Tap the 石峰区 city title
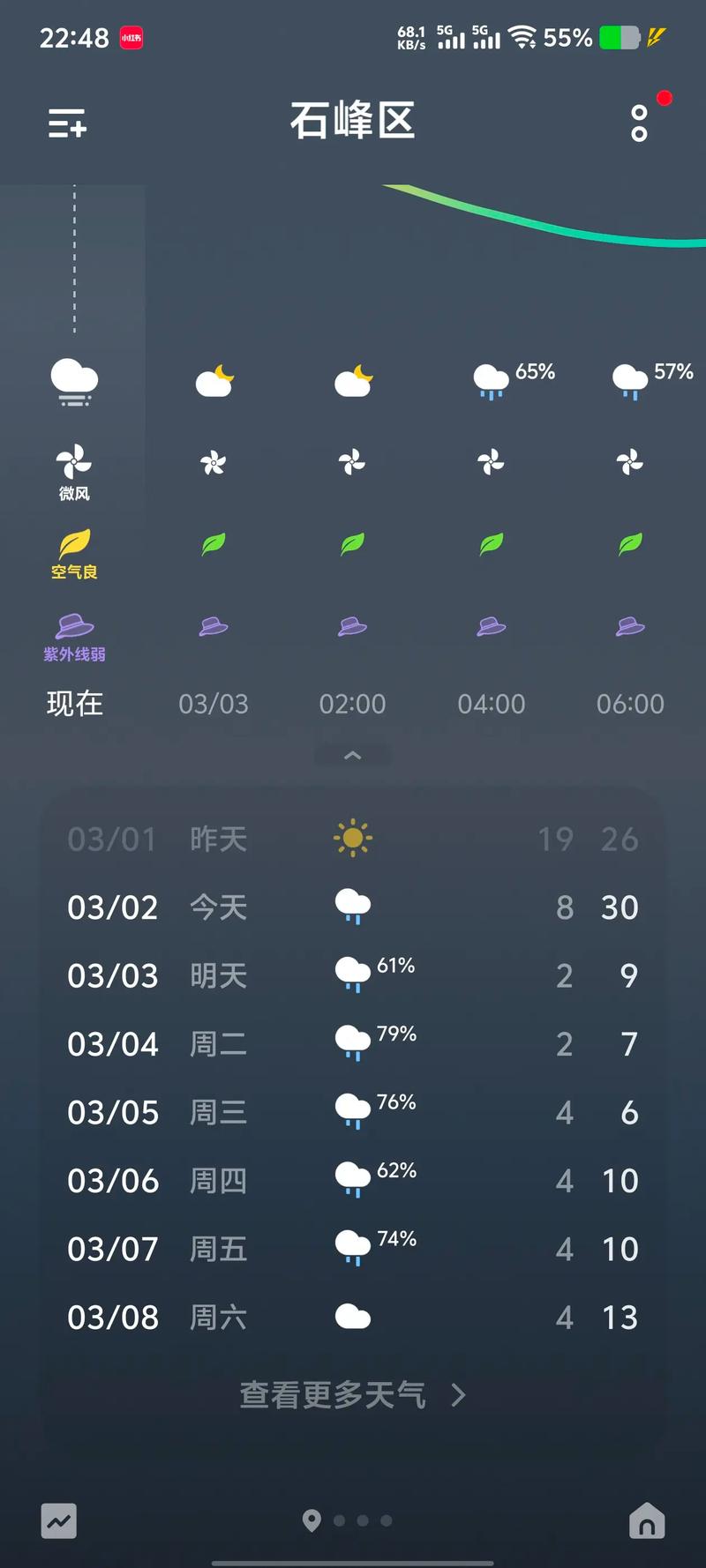 pos(352,122)
